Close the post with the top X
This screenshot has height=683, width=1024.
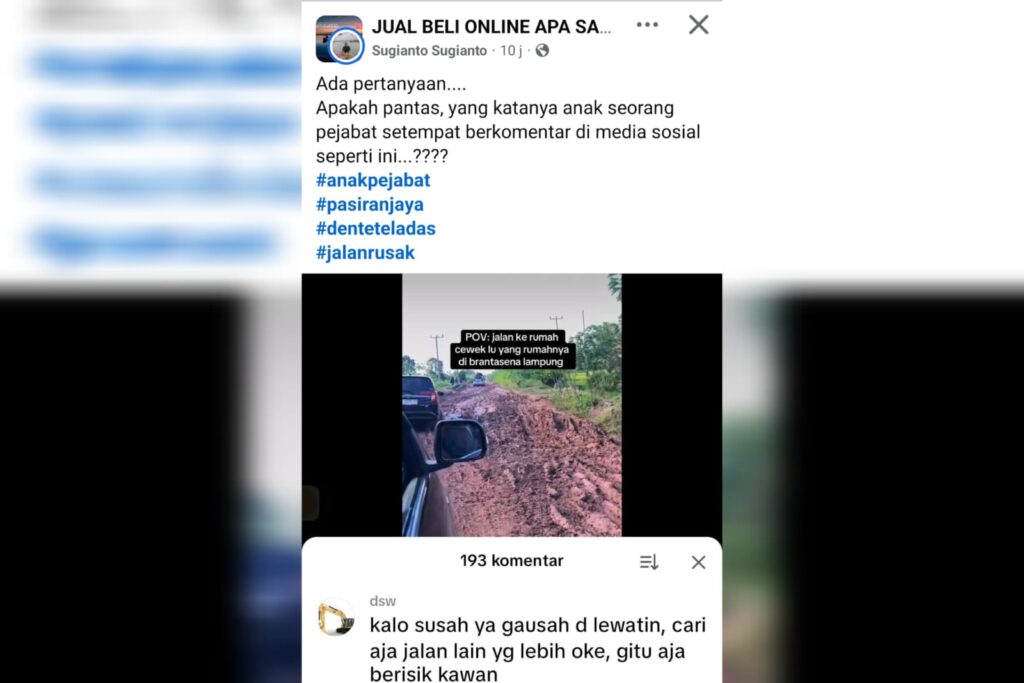(x=698, y=25)
